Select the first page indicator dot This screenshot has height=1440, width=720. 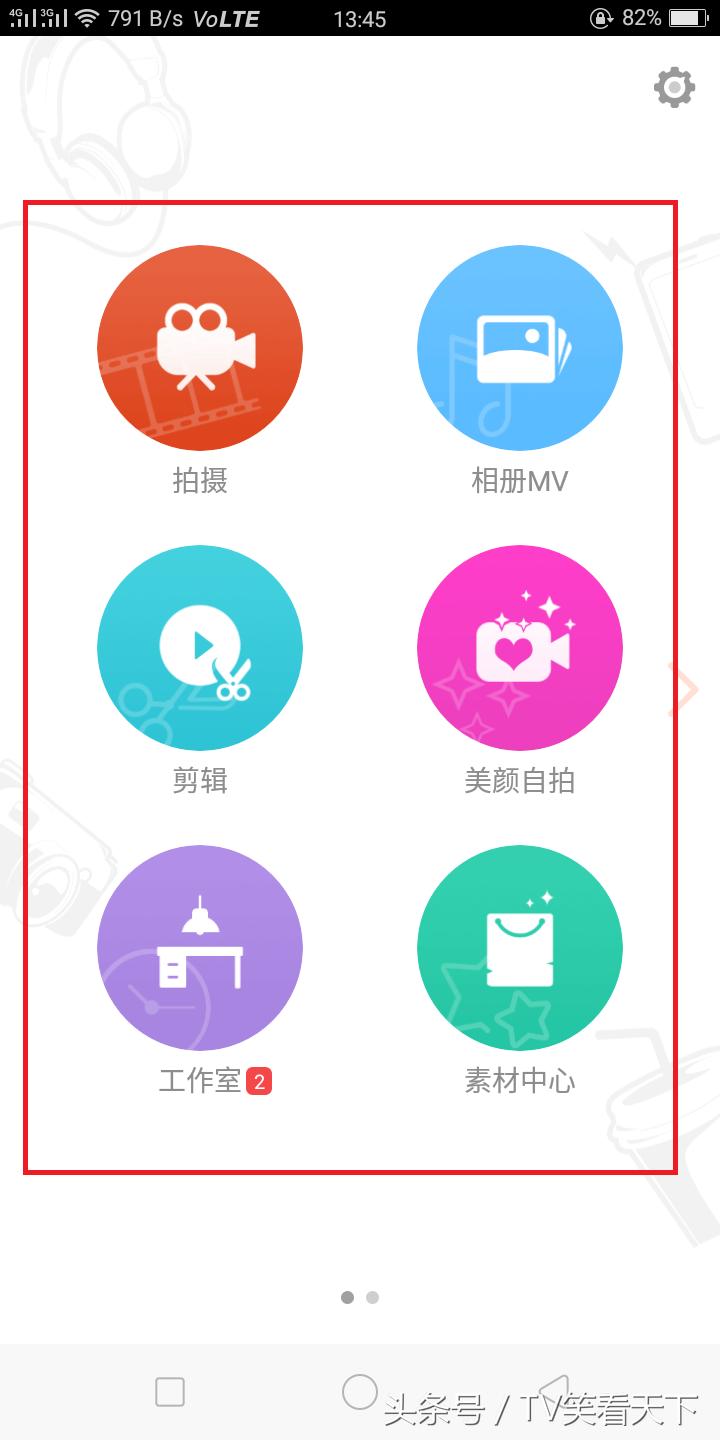click(348, 1297)
